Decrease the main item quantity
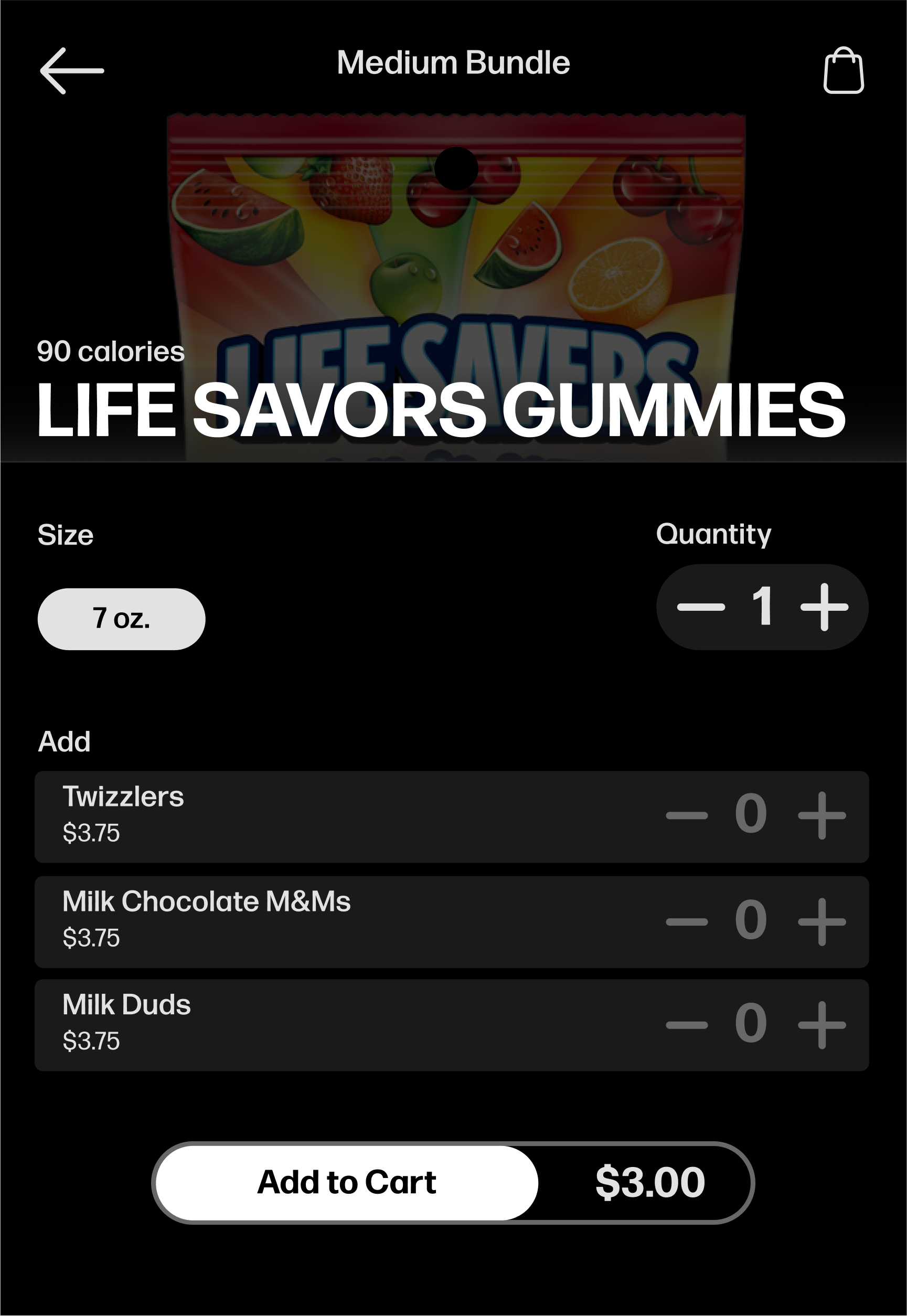Viewport: 907px width, 1316px height. point(701,607)
